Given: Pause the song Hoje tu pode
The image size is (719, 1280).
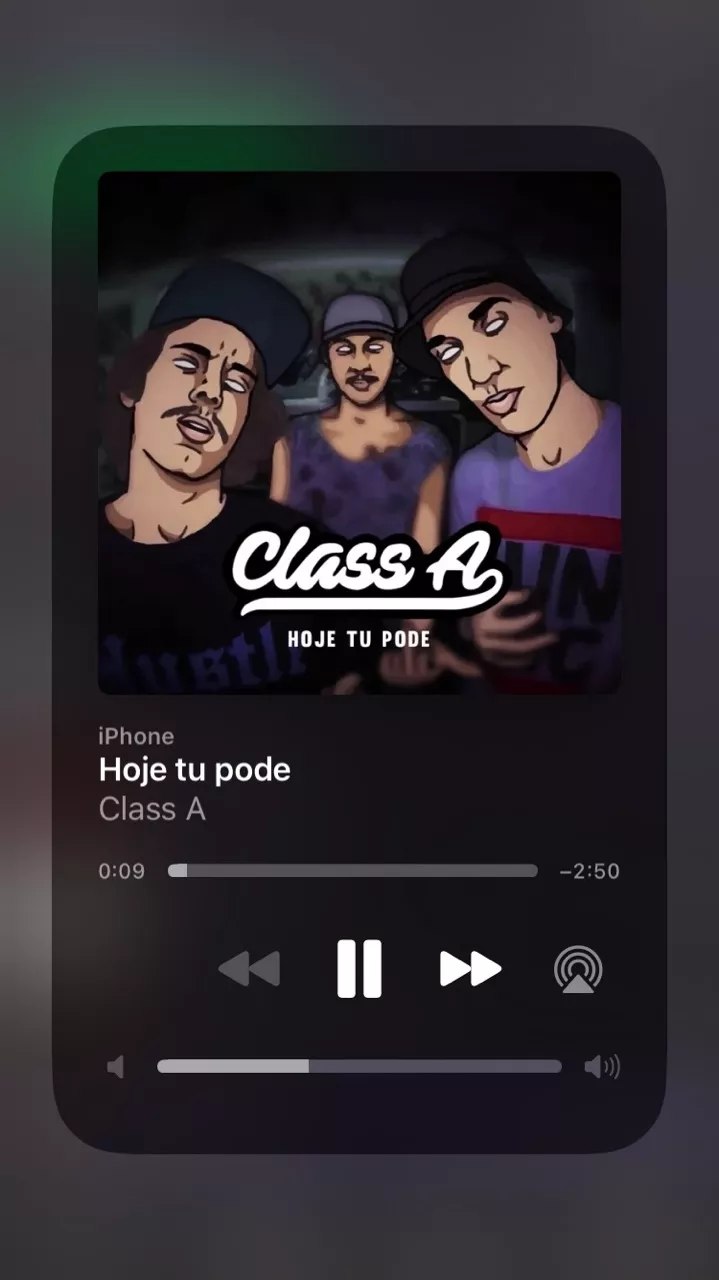Looking at the screenshot, I should 359,968.
